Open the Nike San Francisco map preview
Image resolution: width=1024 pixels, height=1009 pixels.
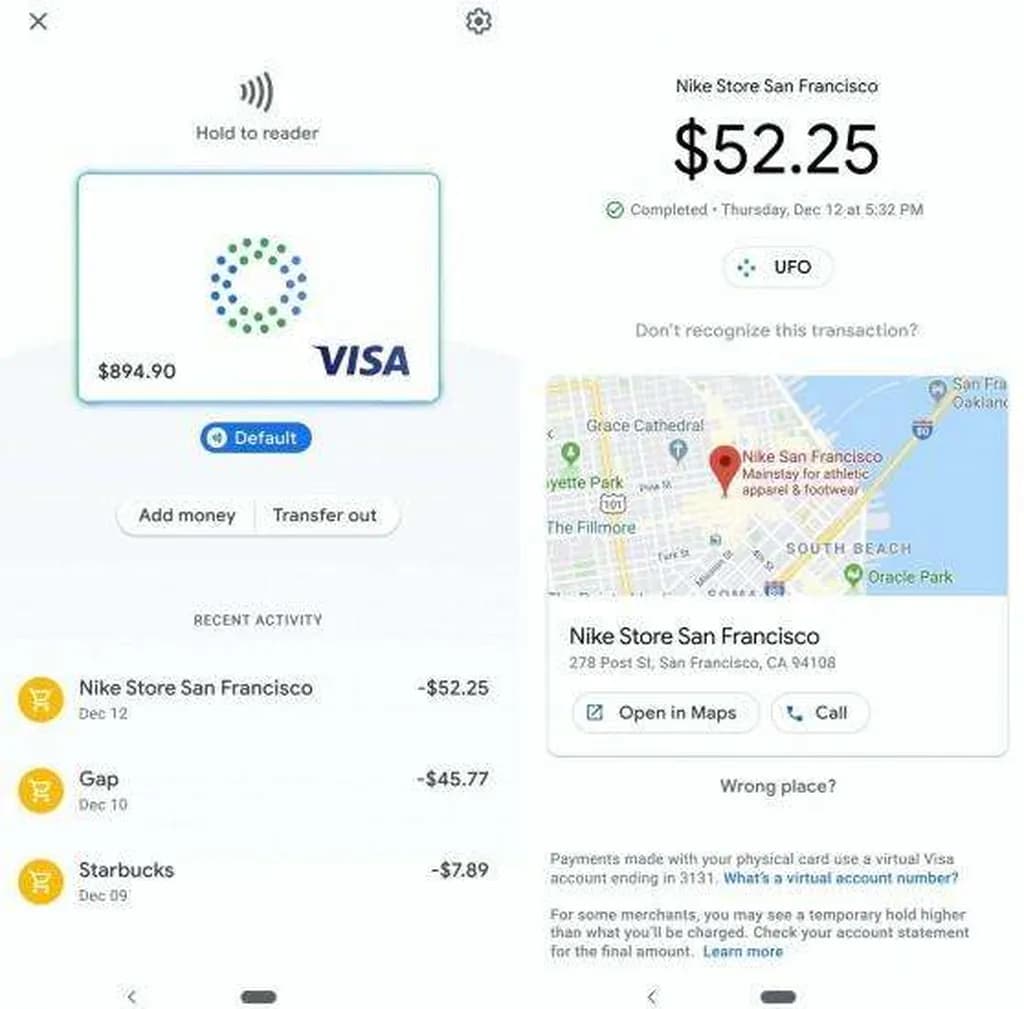coord(776,486)
